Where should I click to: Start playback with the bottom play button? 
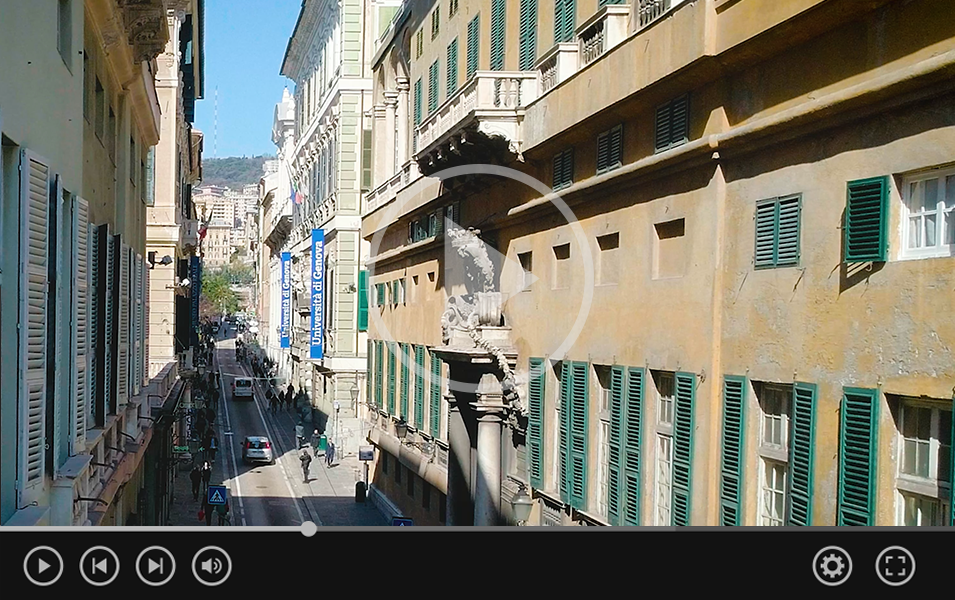[x=43, y=566]
